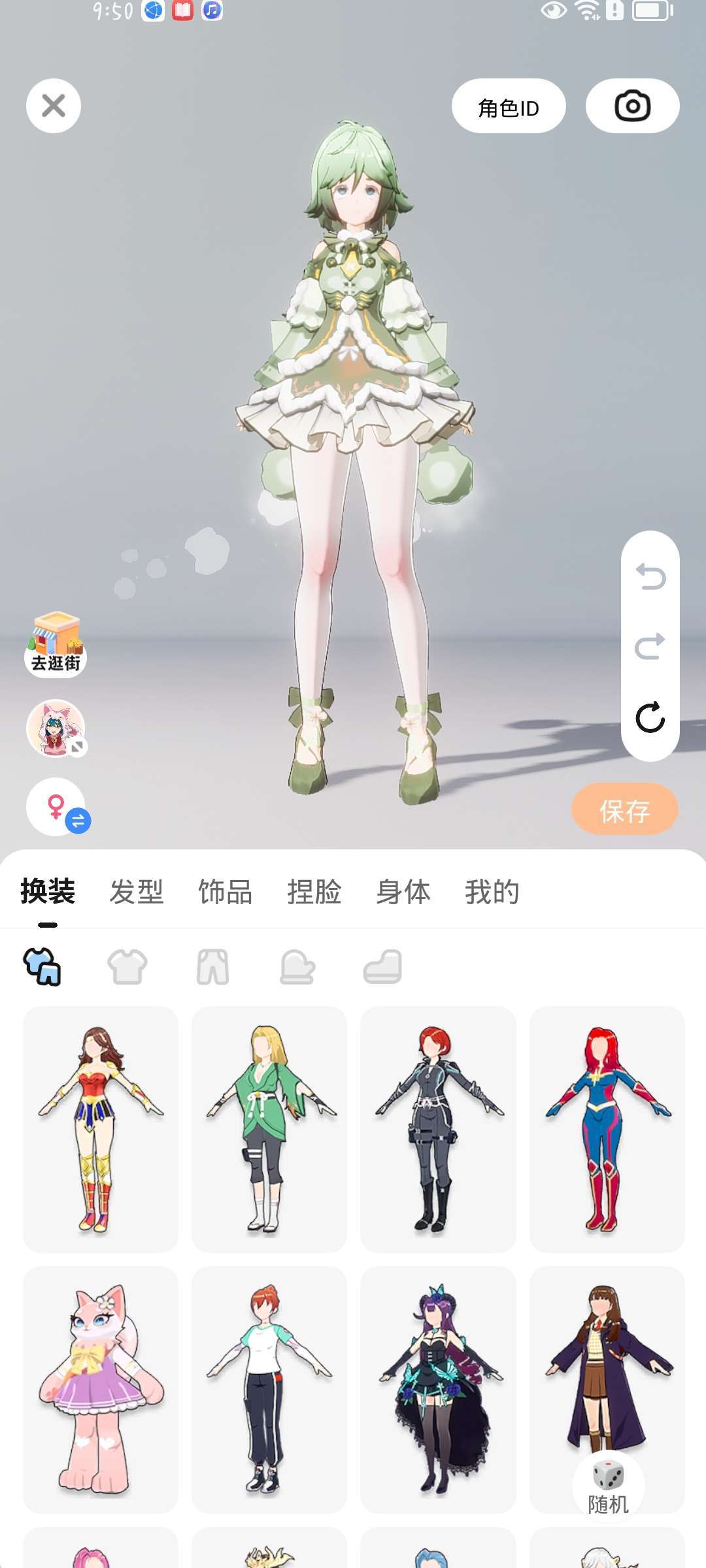Select the shoes category icon

click(x=382, y=967)
